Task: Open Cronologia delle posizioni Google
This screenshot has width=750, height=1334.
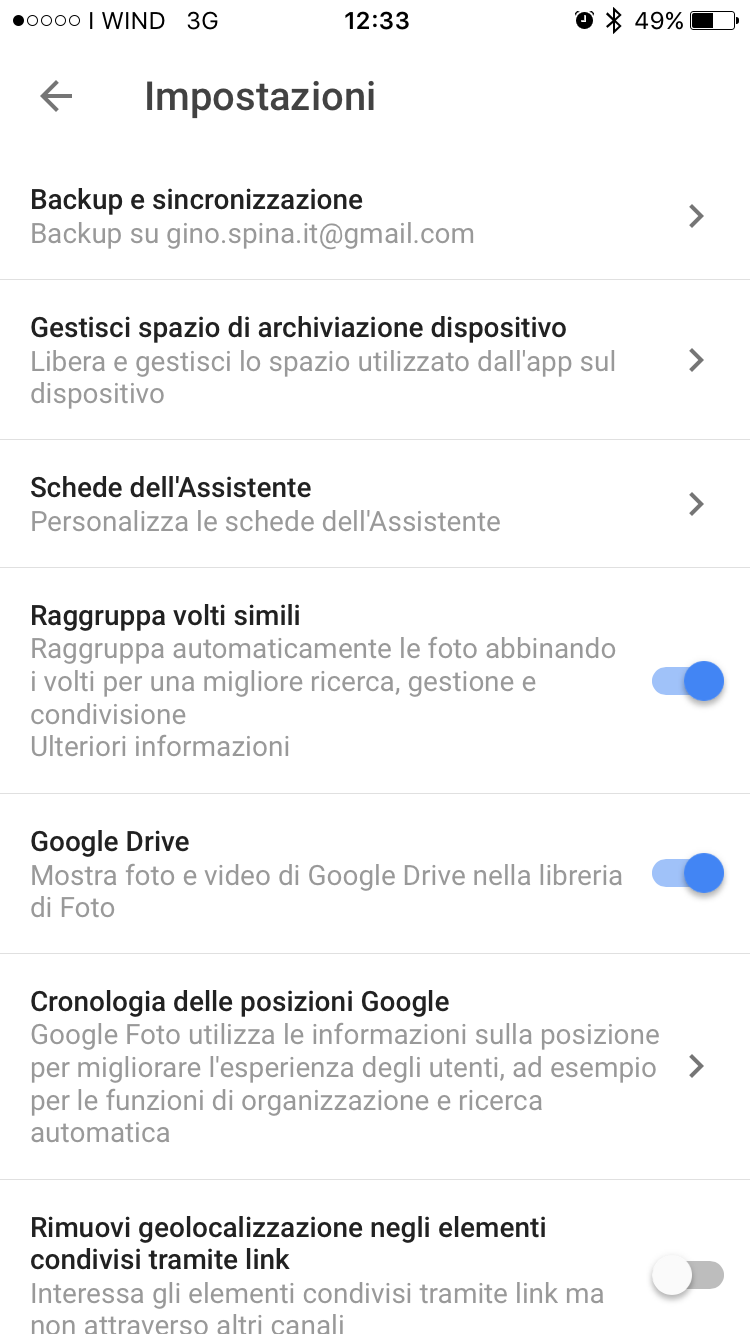Action: [360, 1066]
